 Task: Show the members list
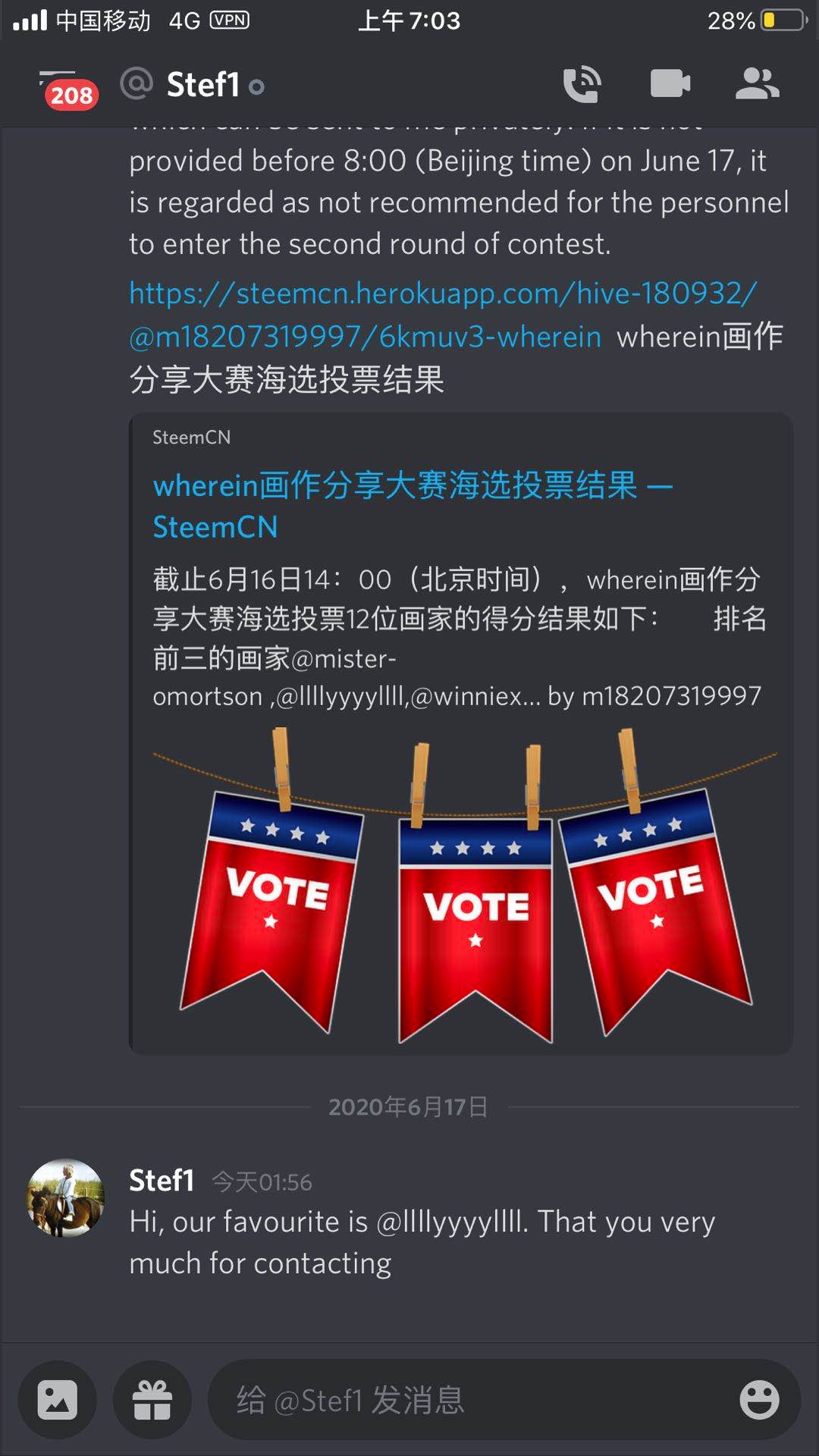(757, 84)
